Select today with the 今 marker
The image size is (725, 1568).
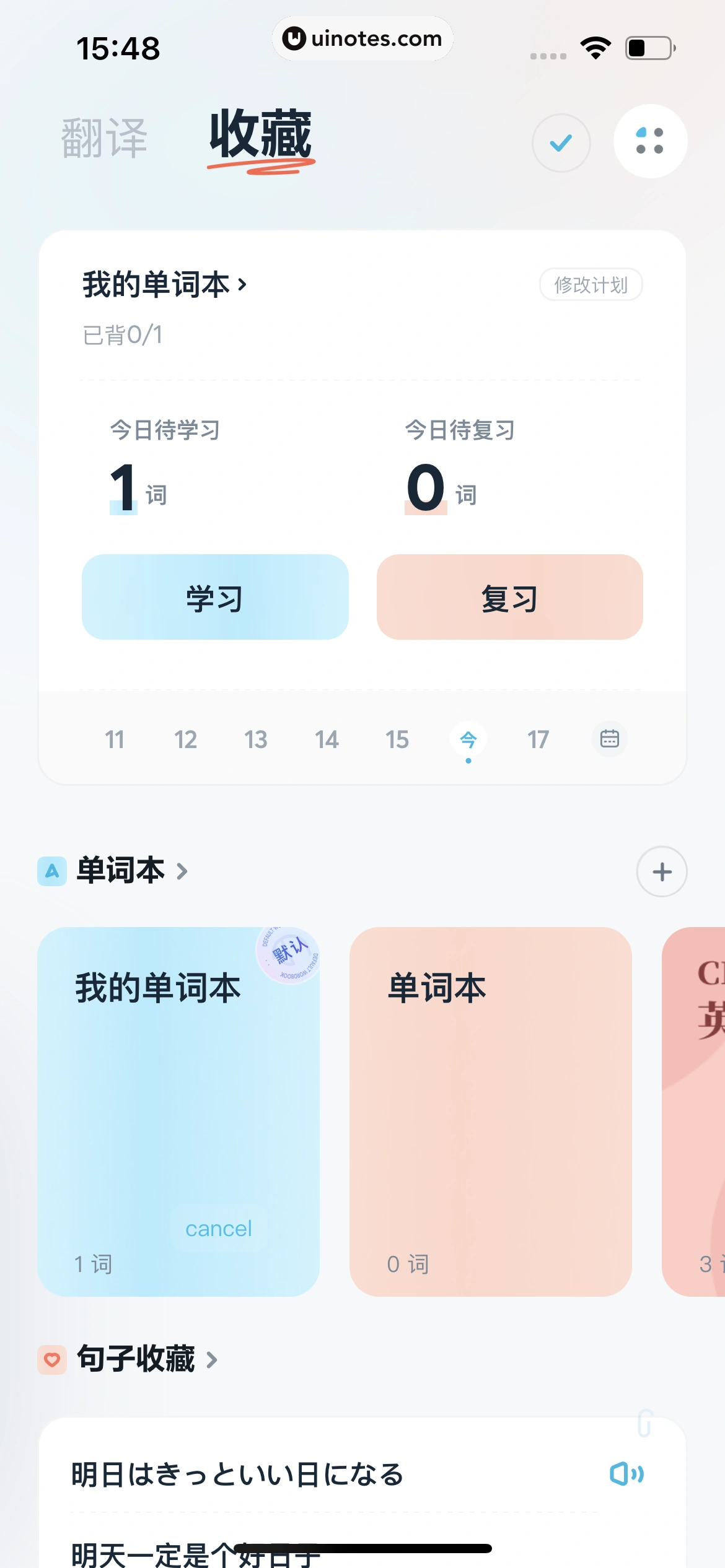(468, 739)
